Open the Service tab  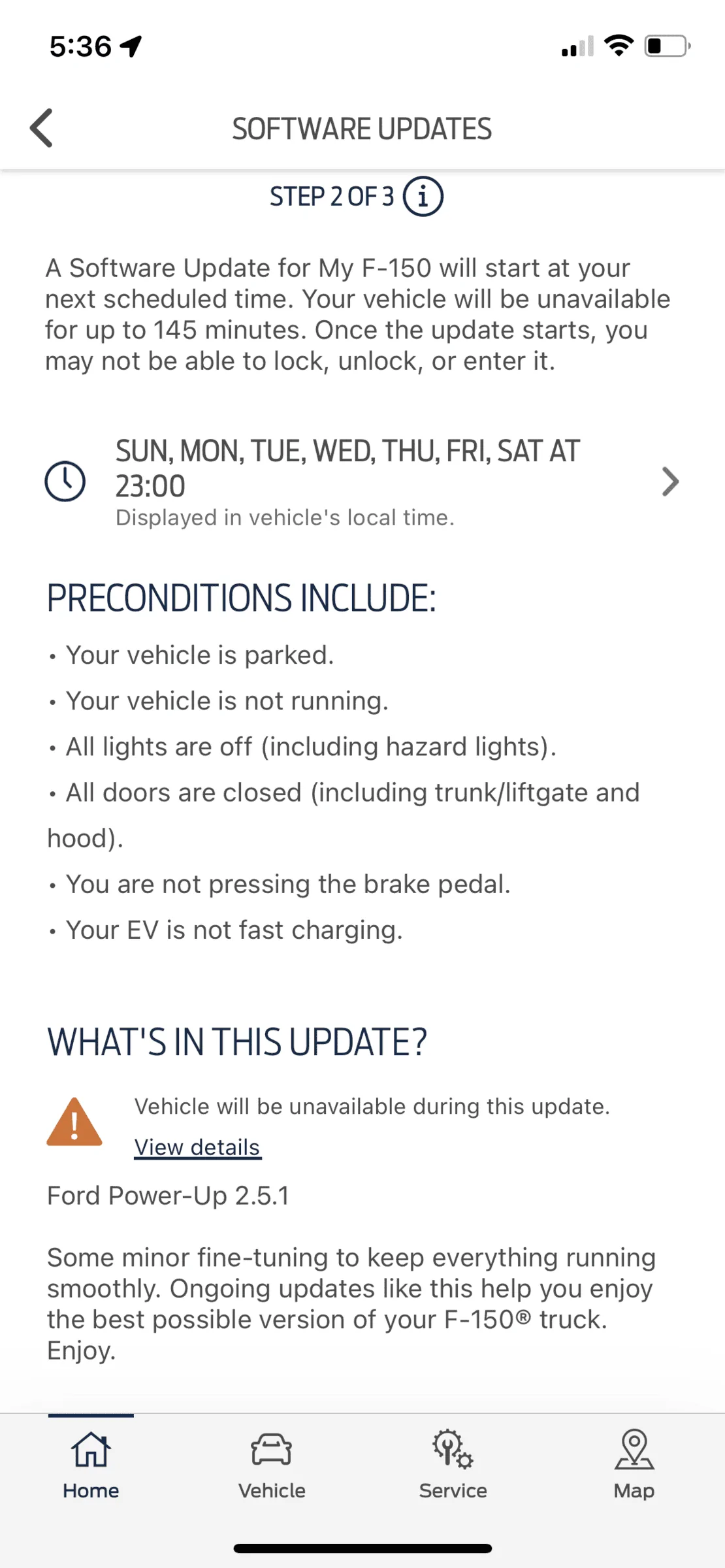pyautogui.click(x=453, y=1466)
